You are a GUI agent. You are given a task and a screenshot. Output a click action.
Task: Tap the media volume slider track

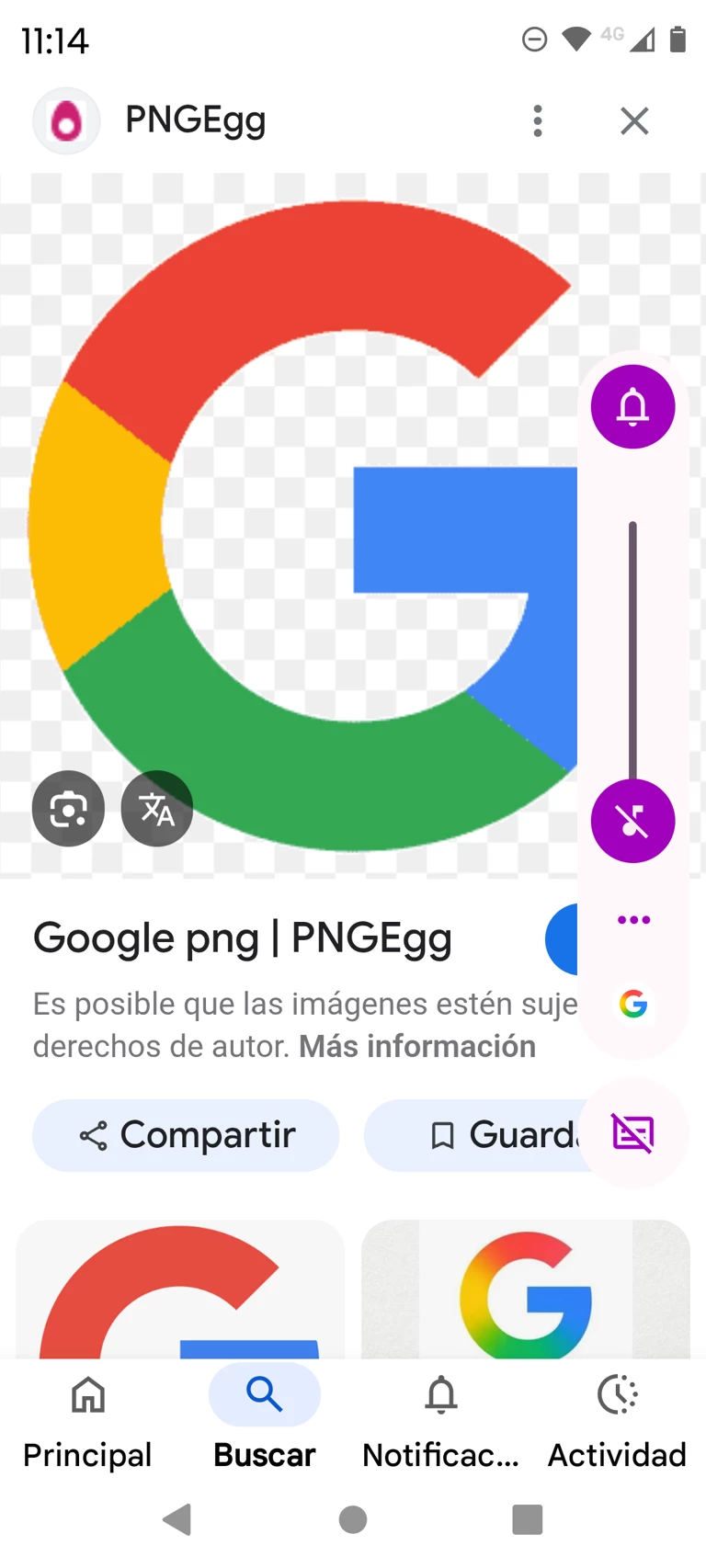click(x=632, y=643)
